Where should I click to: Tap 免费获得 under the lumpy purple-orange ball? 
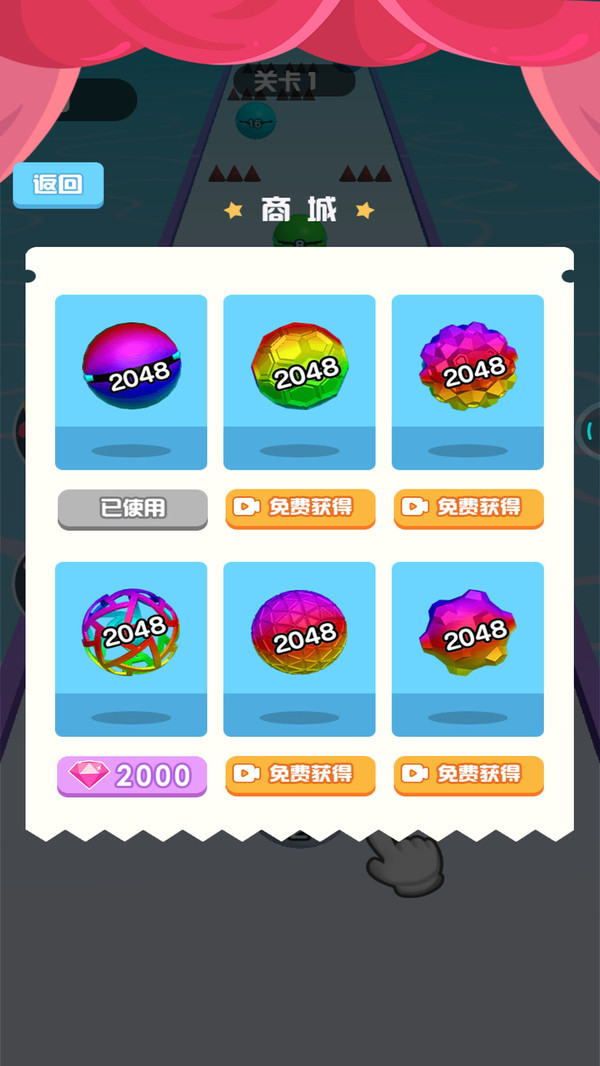tap(468, 775)
